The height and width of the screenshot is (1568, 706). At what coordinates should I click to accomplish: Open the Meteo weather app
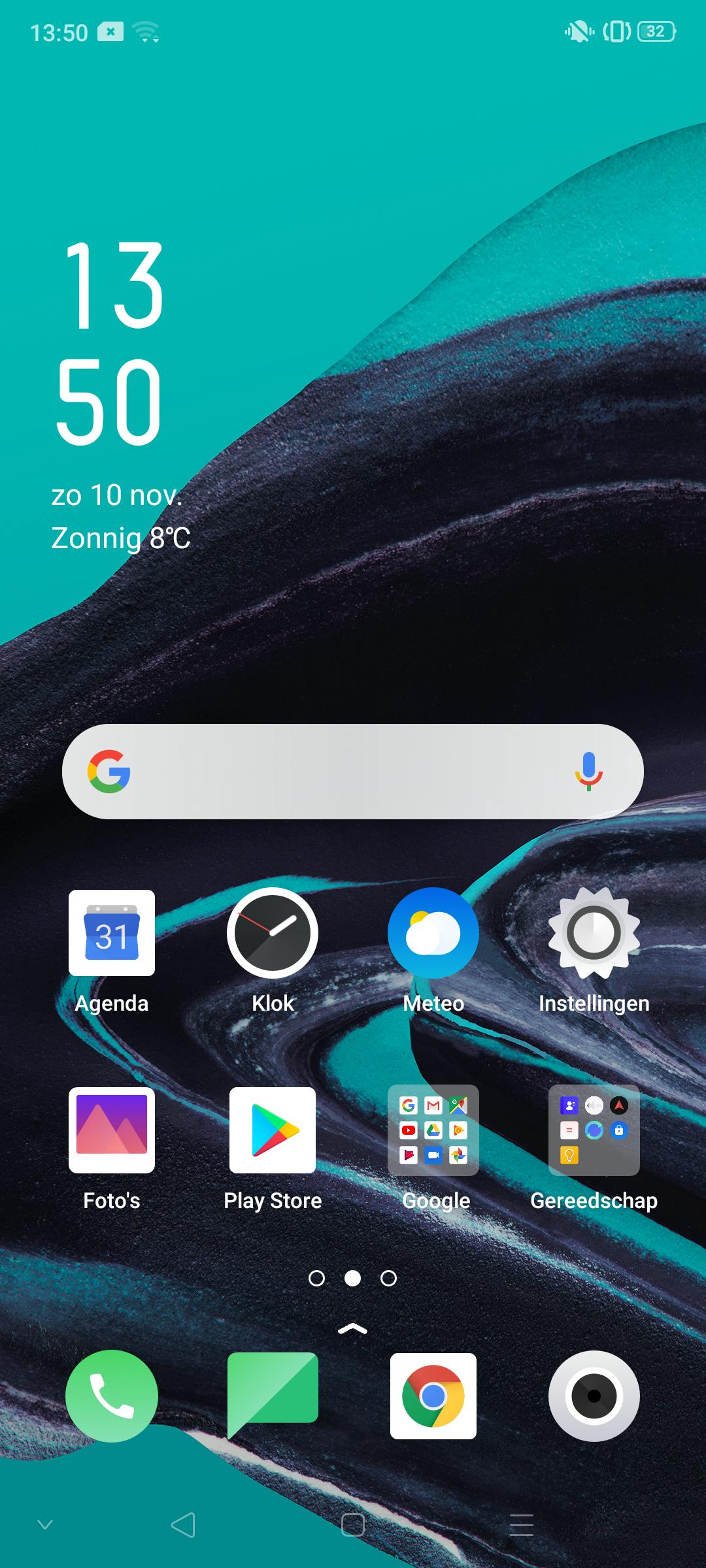pyautogui.click(x=433, y=933)
